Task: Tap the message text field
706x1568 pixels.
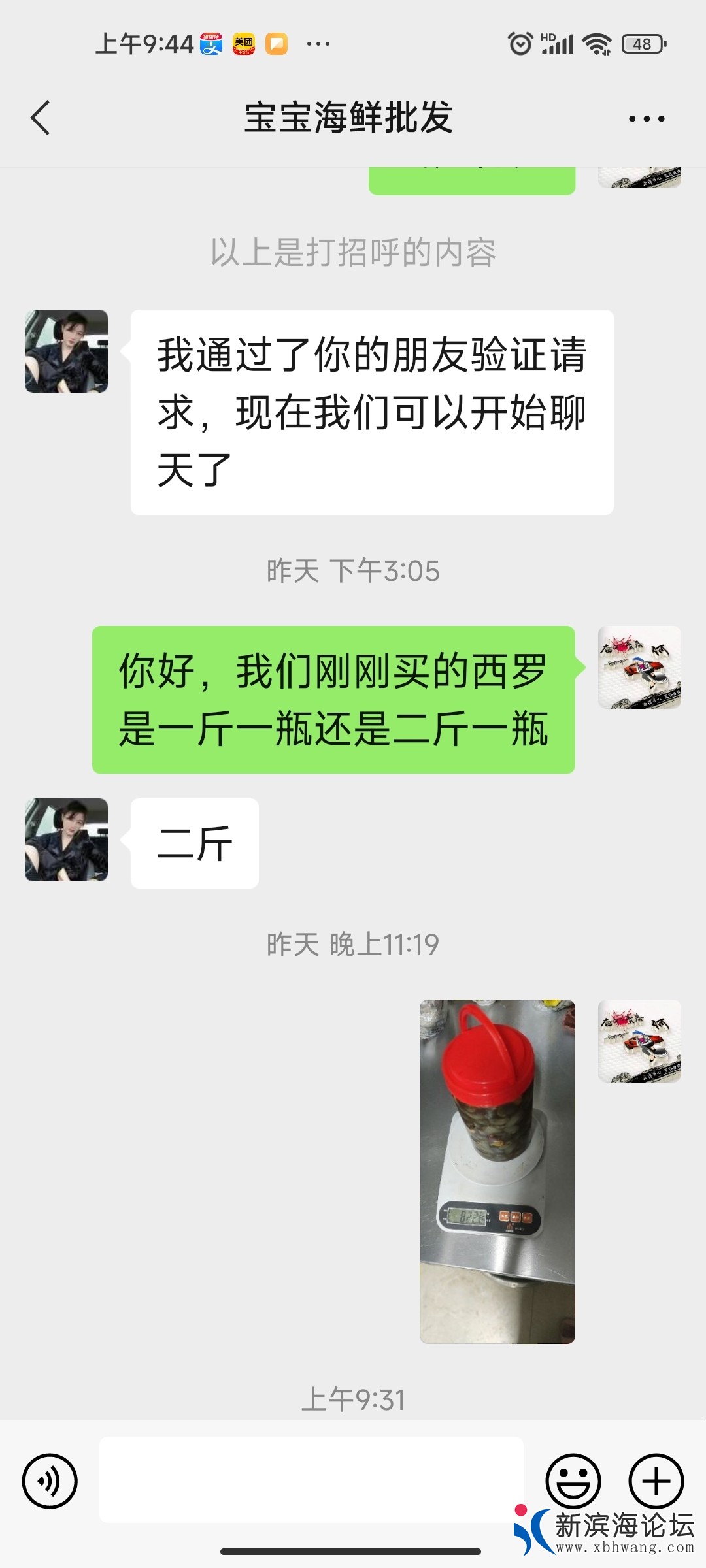Action: [311, 1479]
